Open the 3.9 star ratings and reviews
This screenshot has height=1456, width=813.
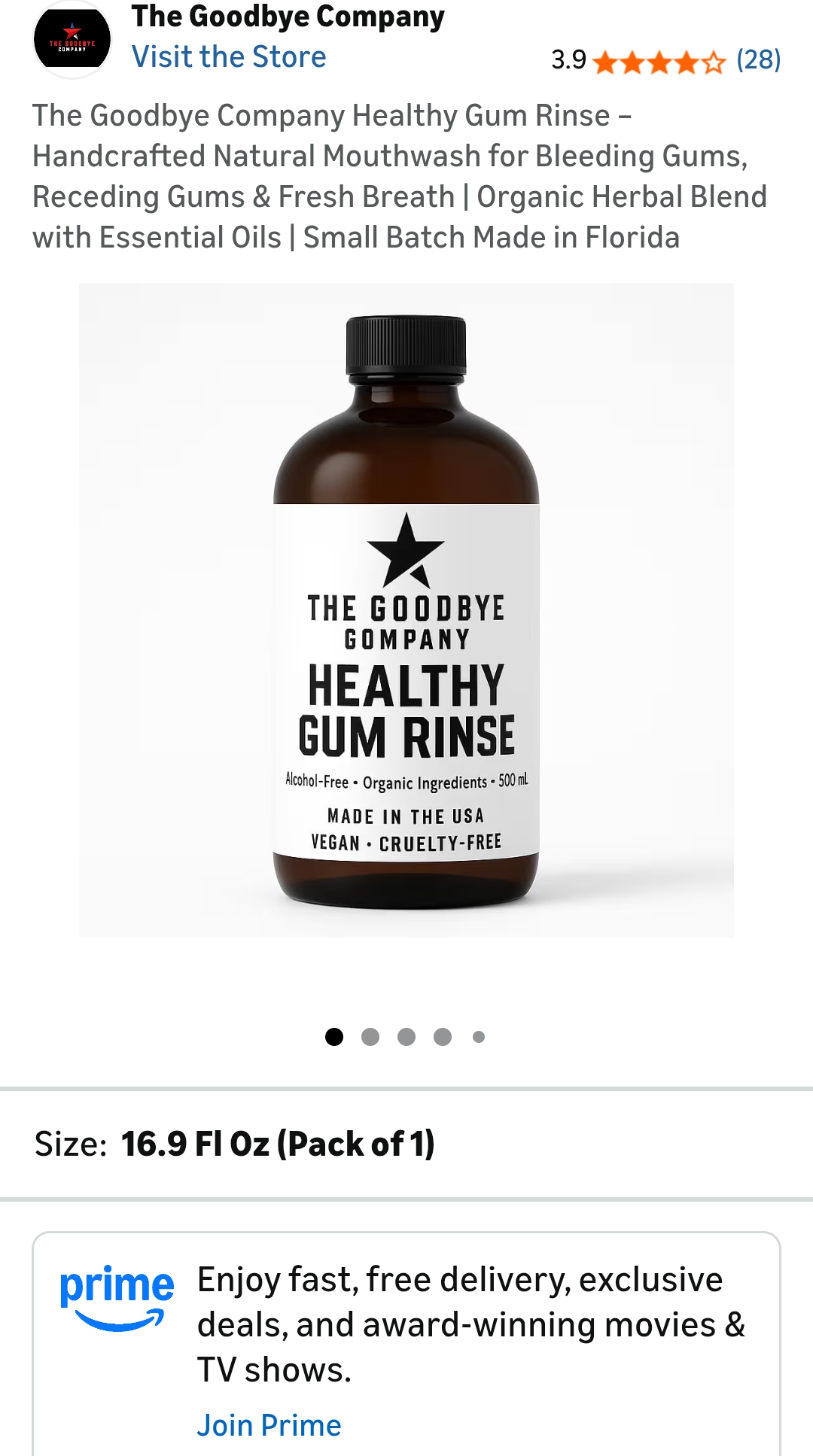point(666,60)
